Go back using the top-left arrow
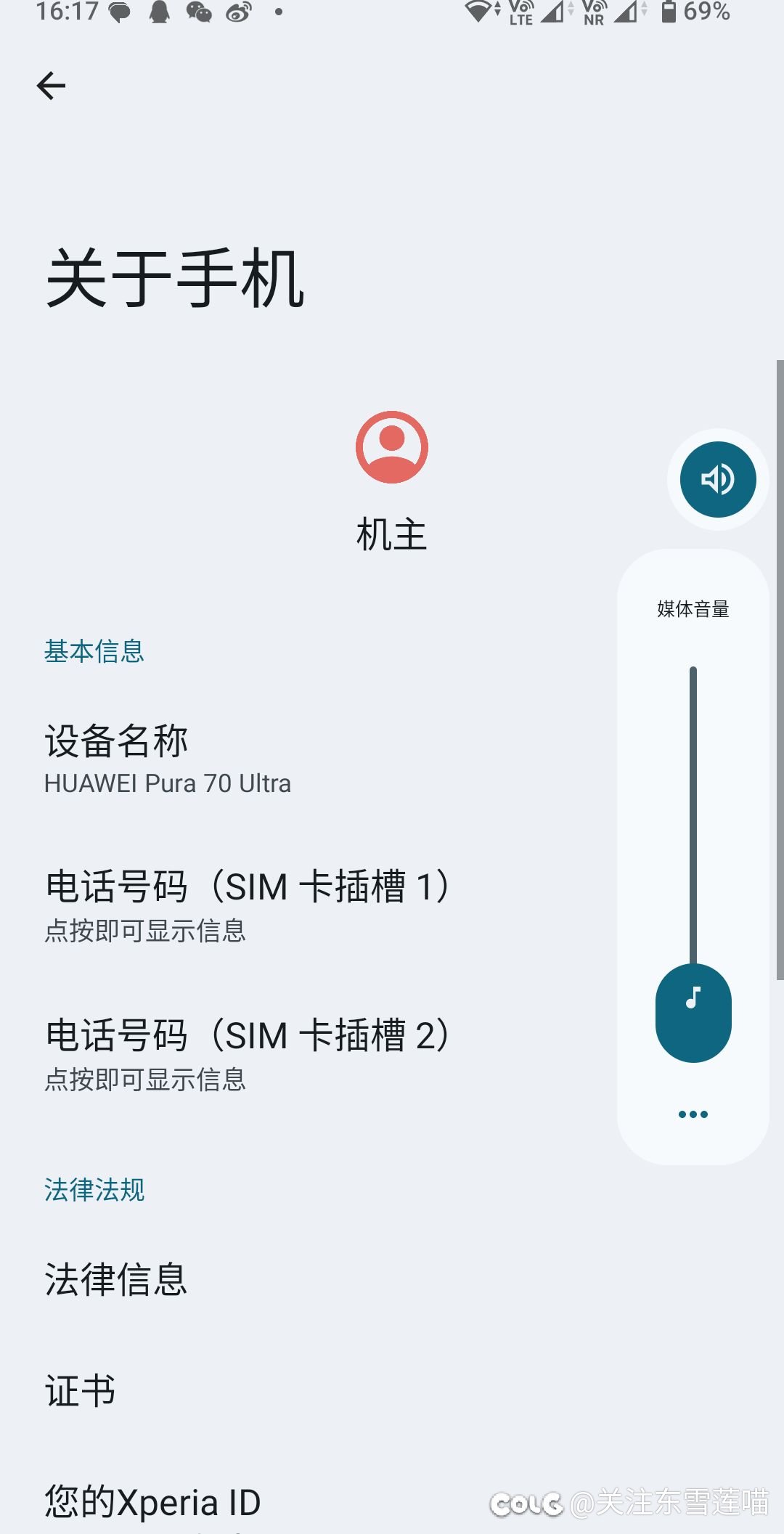Image resolution: width=784 pixels, height=1534 pixels. (51, 86)
